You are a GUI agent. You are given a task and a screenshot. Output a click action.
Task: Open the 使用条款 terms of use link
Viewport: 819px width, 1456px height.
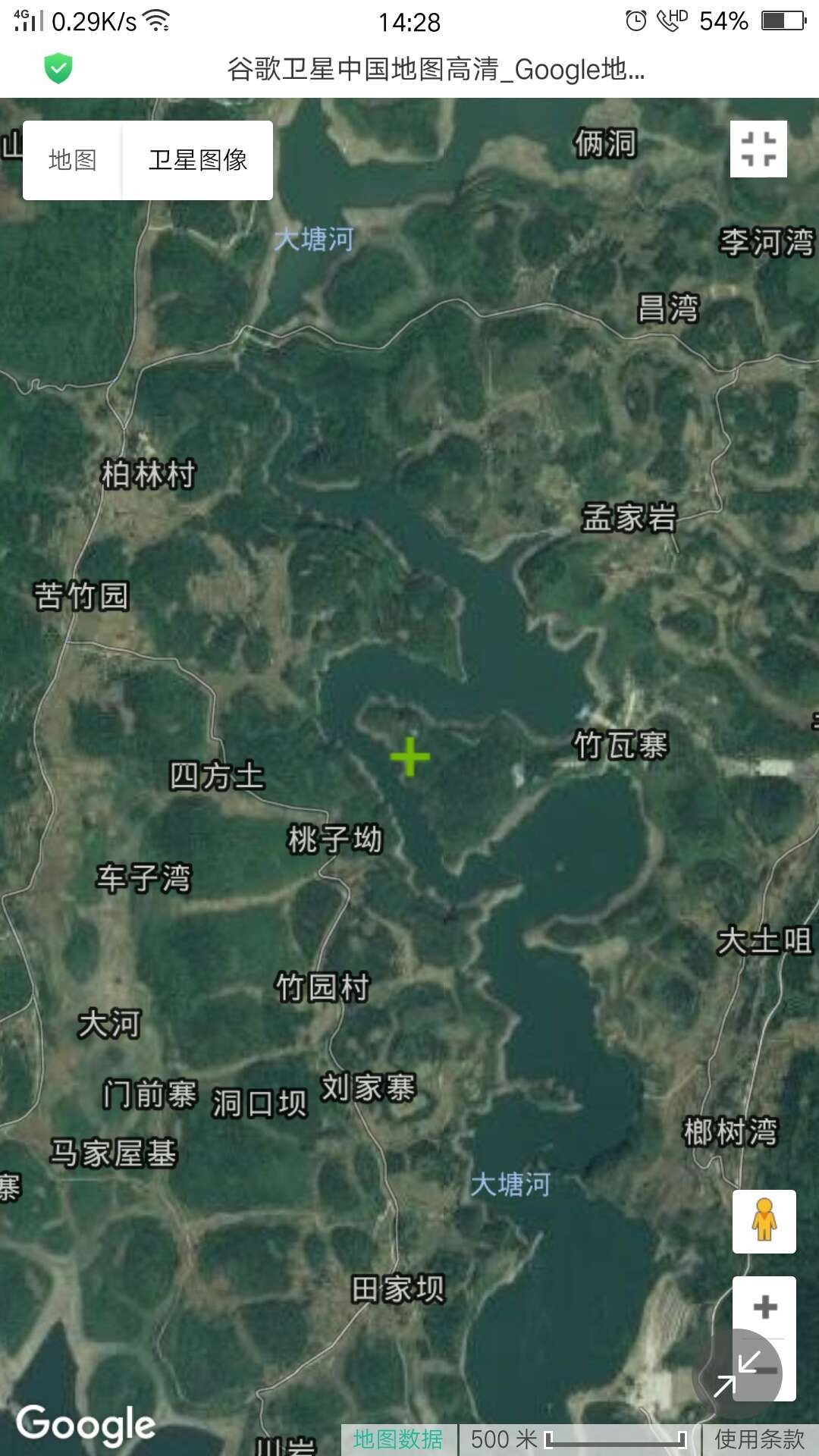[x=759, y=1439]
